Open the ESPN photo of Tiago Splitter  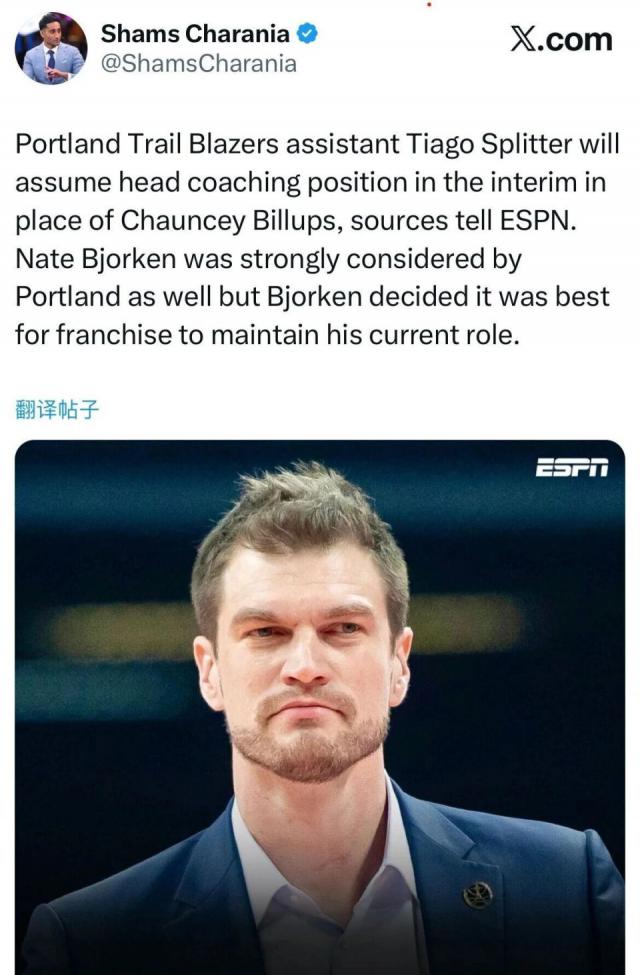[x=320, y=707]
